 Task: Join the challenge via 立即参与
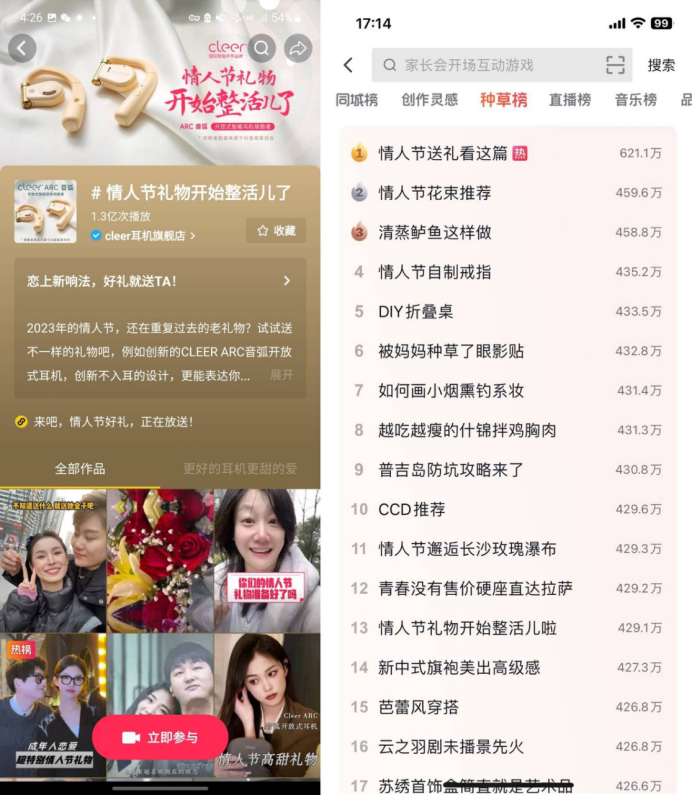pos(160,737)
